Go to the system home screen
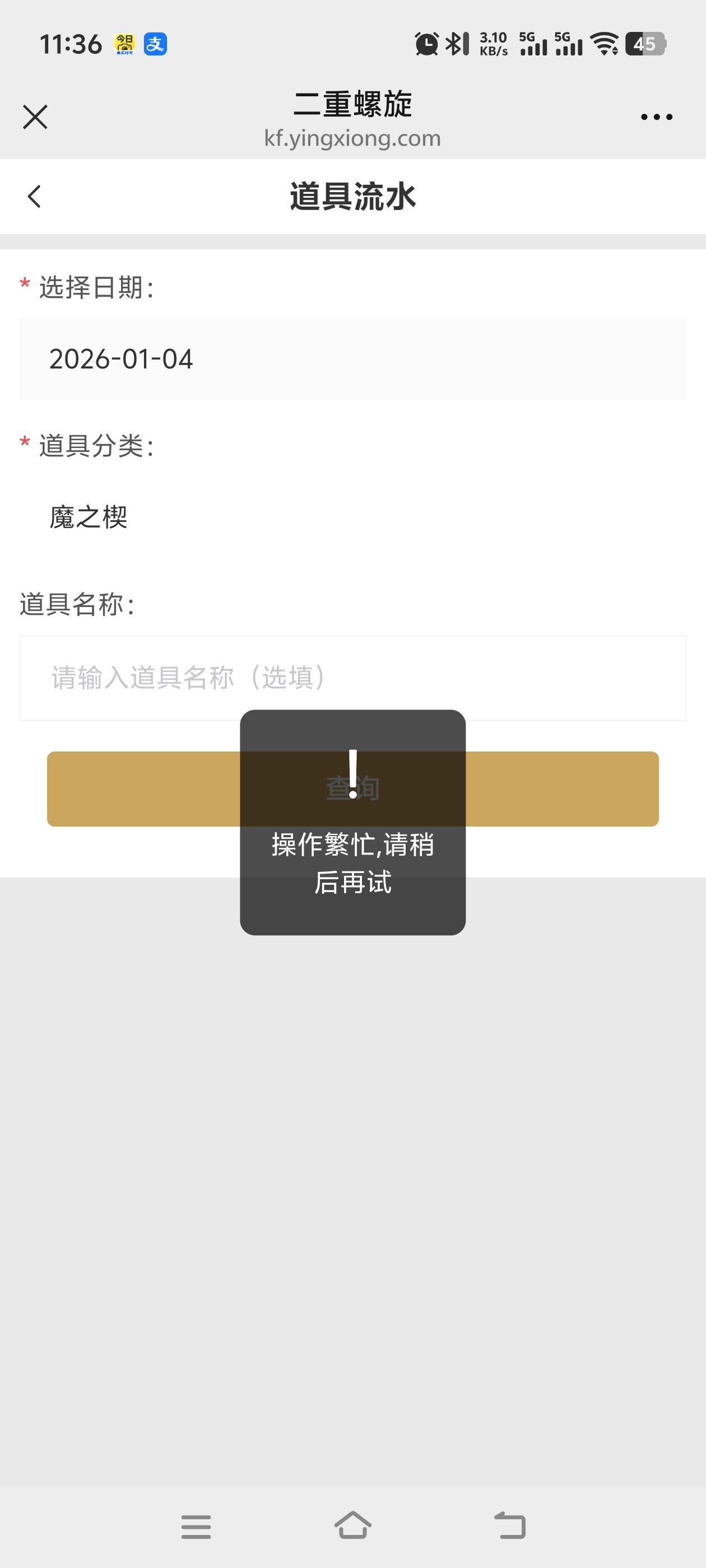The image size is (706, 1568). [352, 1525]
